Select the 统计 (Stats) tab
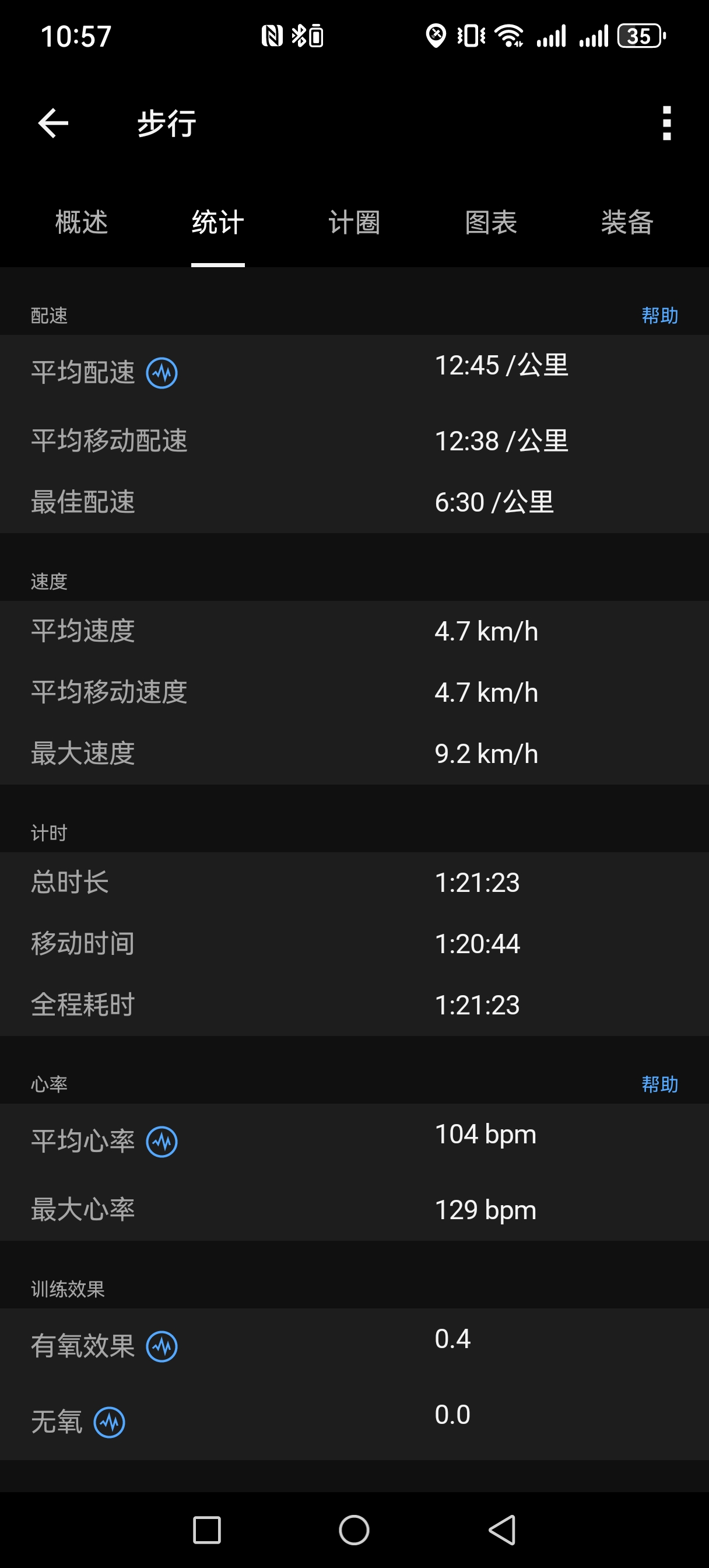This screenshot has height=1568, width=709. tap(217, 223)
